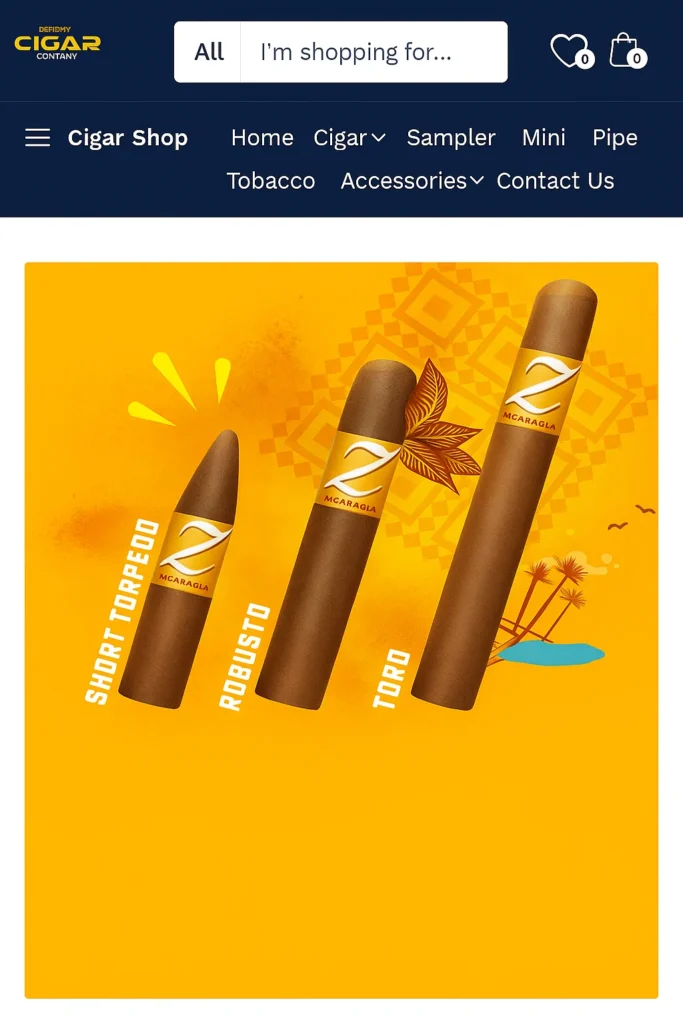683x1024 pixels.
Task: Tap the search box 'I'm shopping for...'
Action: point(372,52)
